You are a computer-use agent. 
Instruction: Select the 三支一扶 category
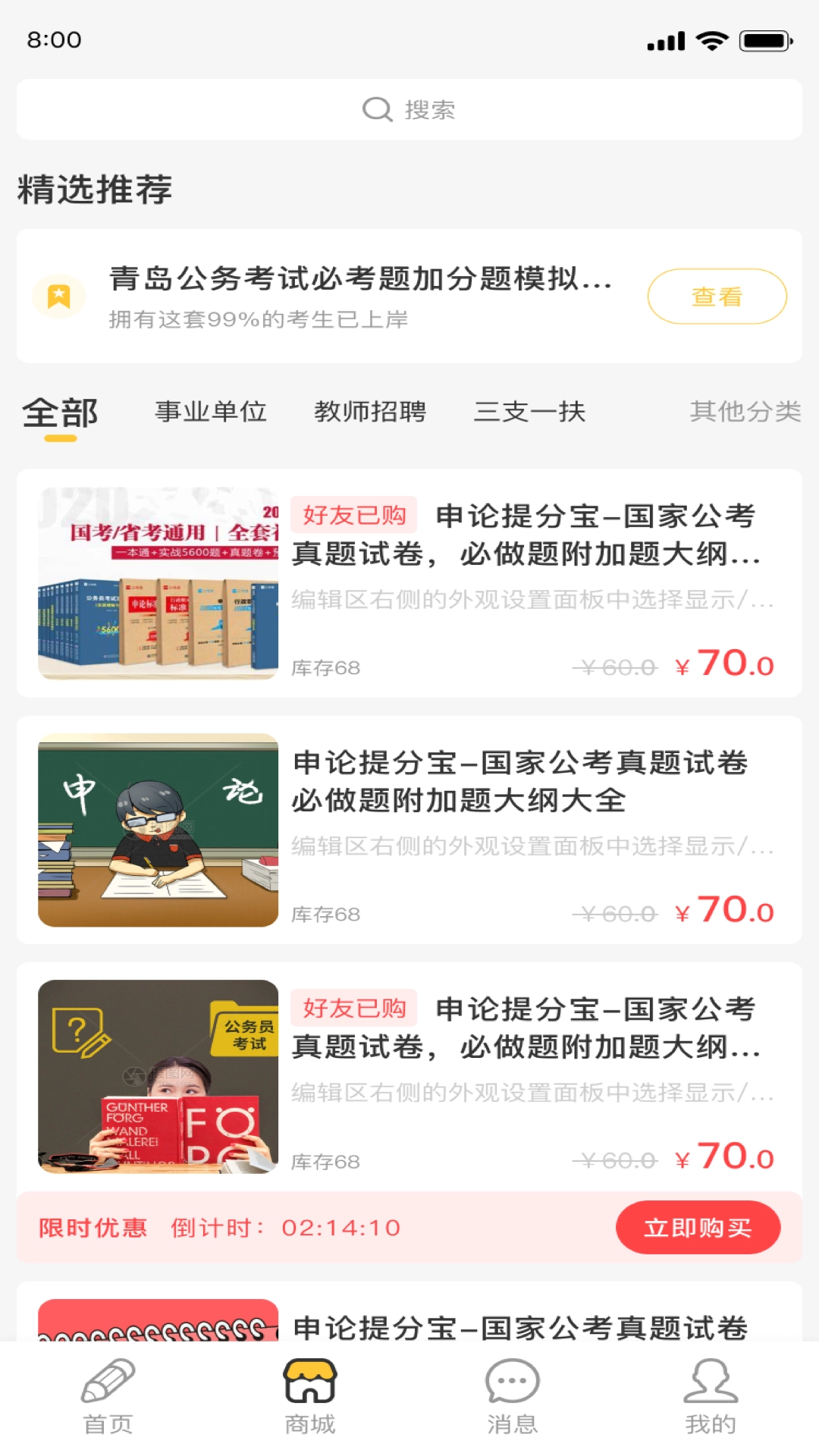pos(530,412)
